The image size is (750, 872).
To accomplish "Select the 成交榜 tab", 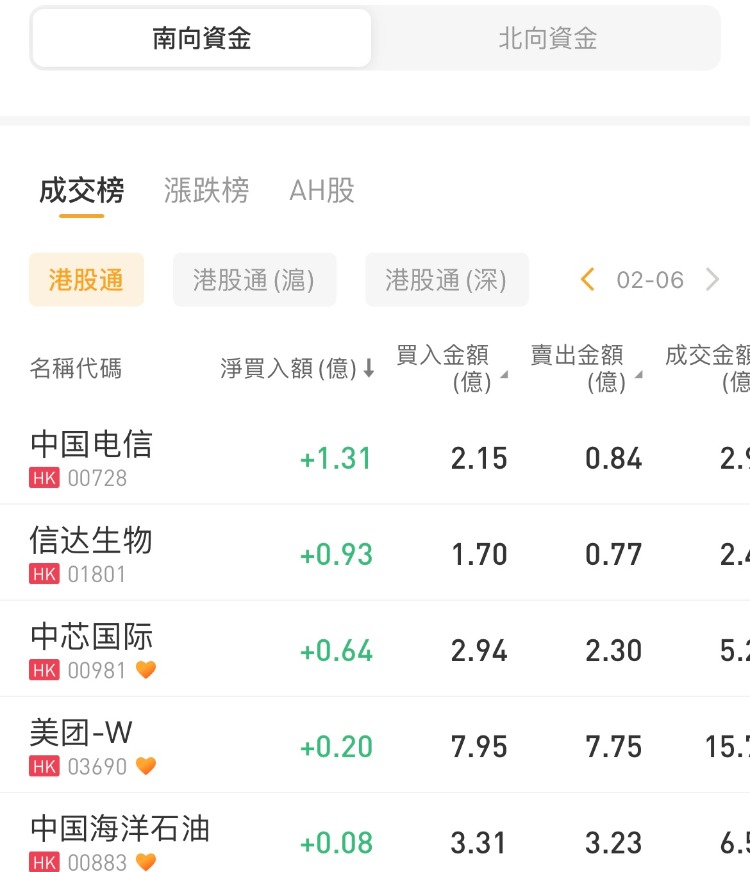I will (82, 190).
